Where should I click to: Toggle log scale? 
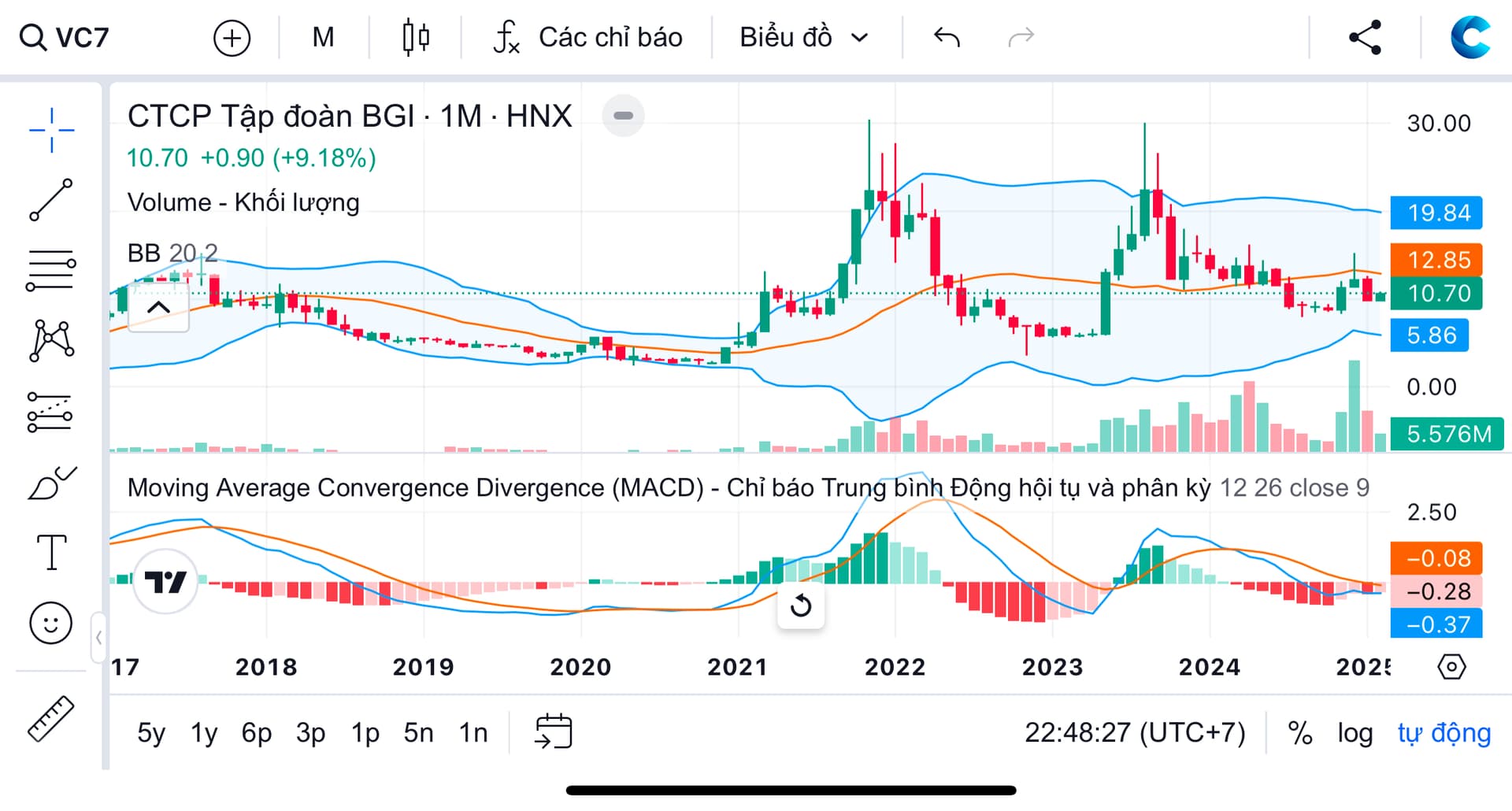[x=1354, y=733]
